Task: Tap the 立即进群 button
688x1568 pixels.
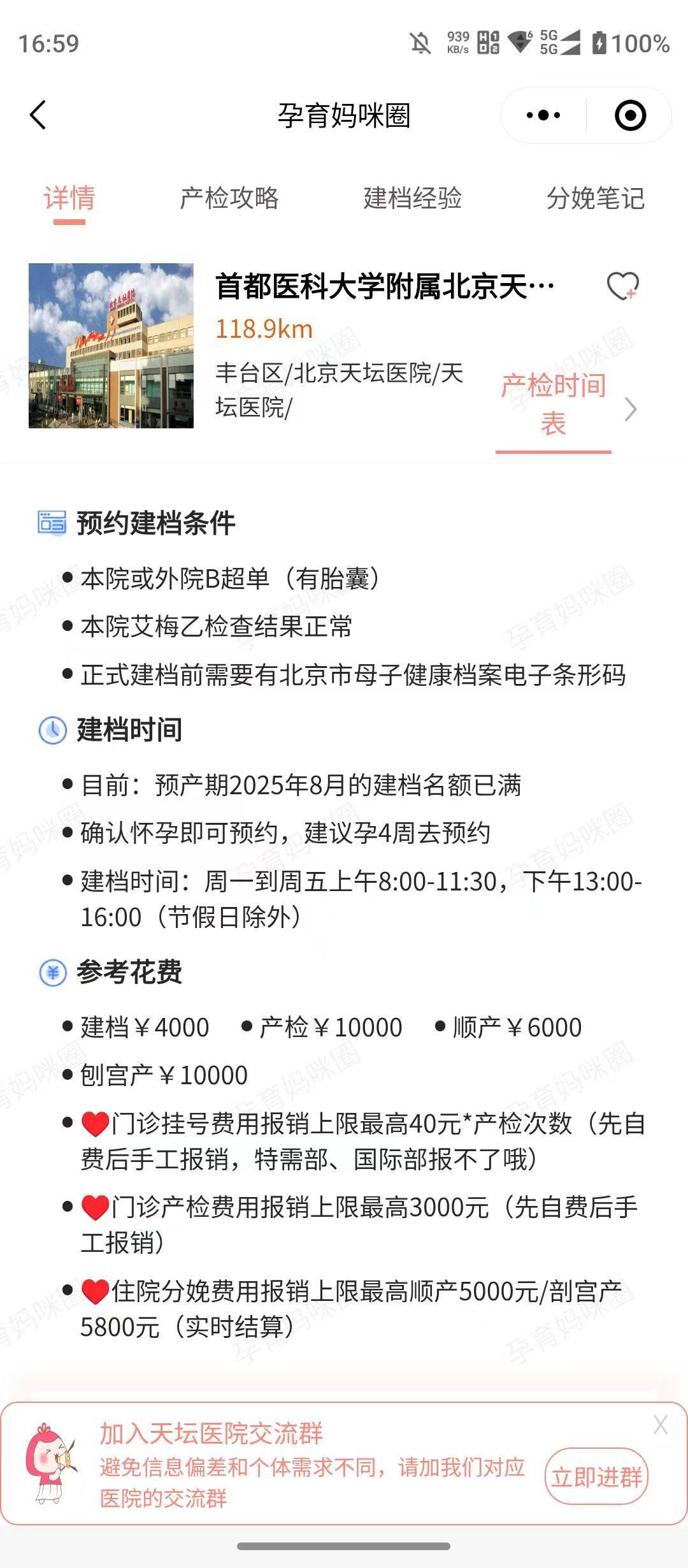Action: pyautogui.click(x=596, y=1477)
